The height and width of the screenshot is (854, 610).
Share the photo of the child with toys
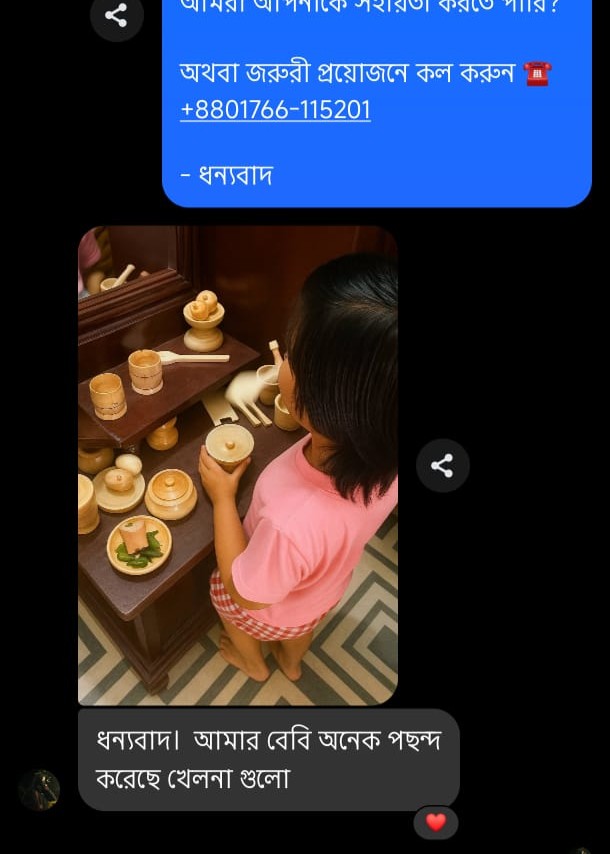442,466
